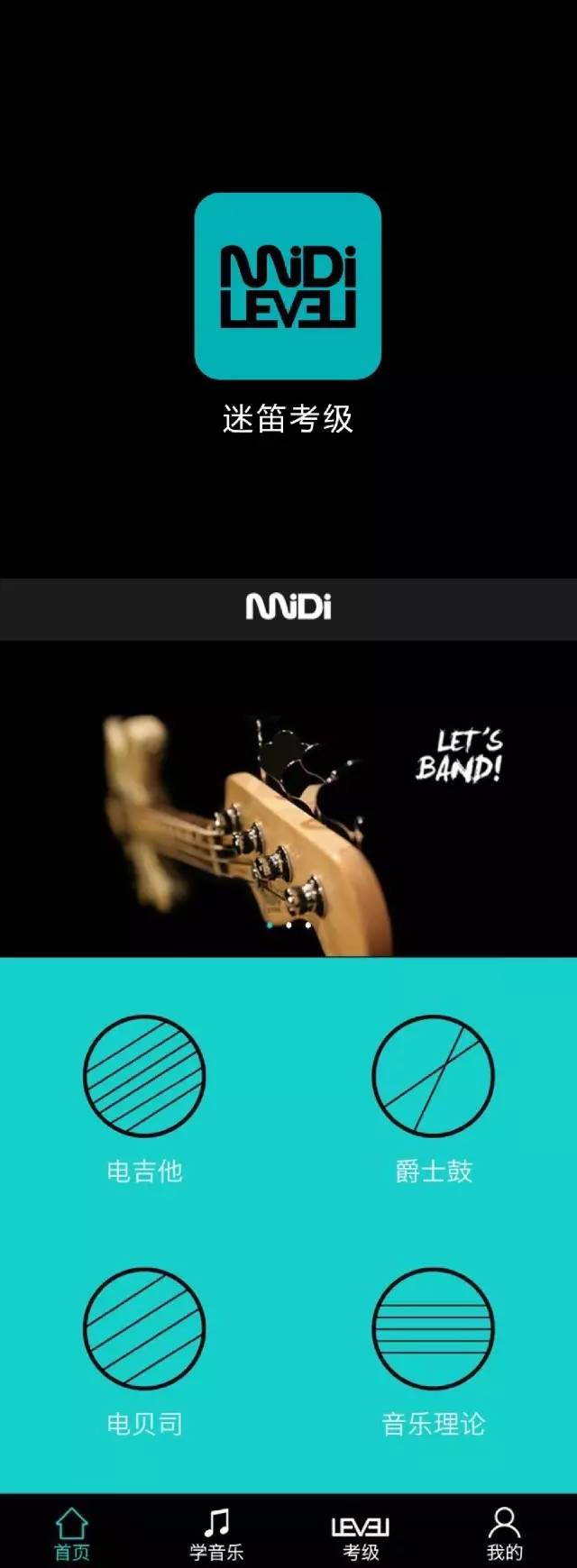Open the 我的 profile tab

coord(504,1534)
